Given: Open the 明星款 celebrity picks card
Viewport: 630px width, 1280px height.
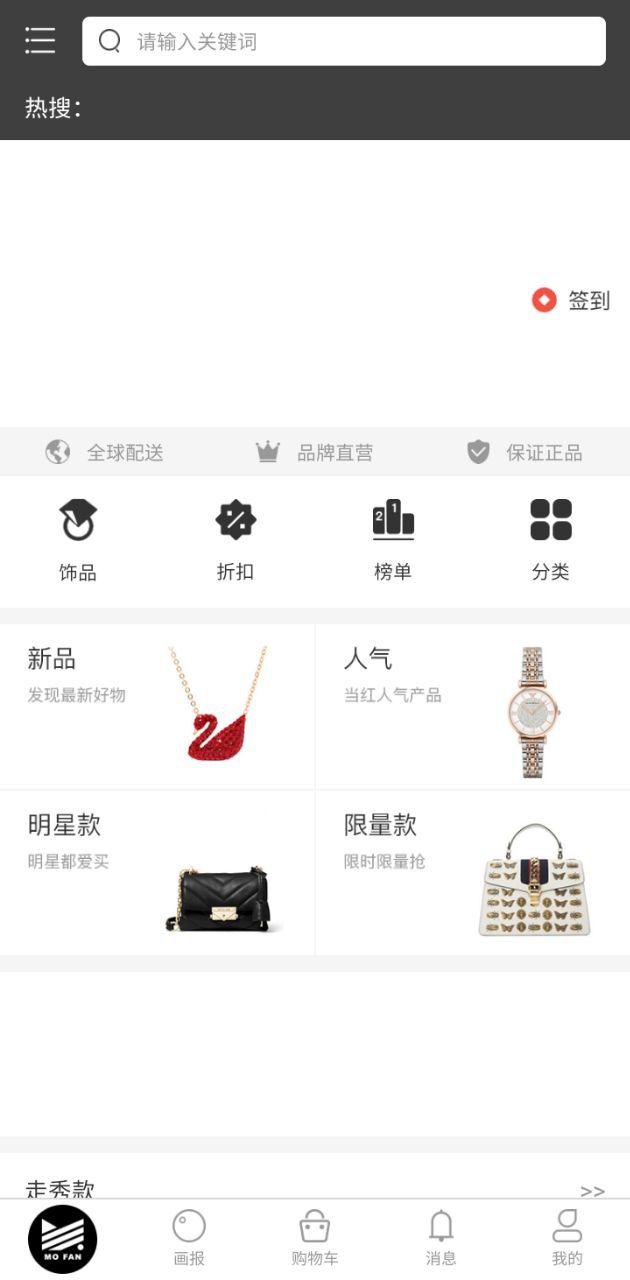Looking at the screenshot, I should [157, 873].
